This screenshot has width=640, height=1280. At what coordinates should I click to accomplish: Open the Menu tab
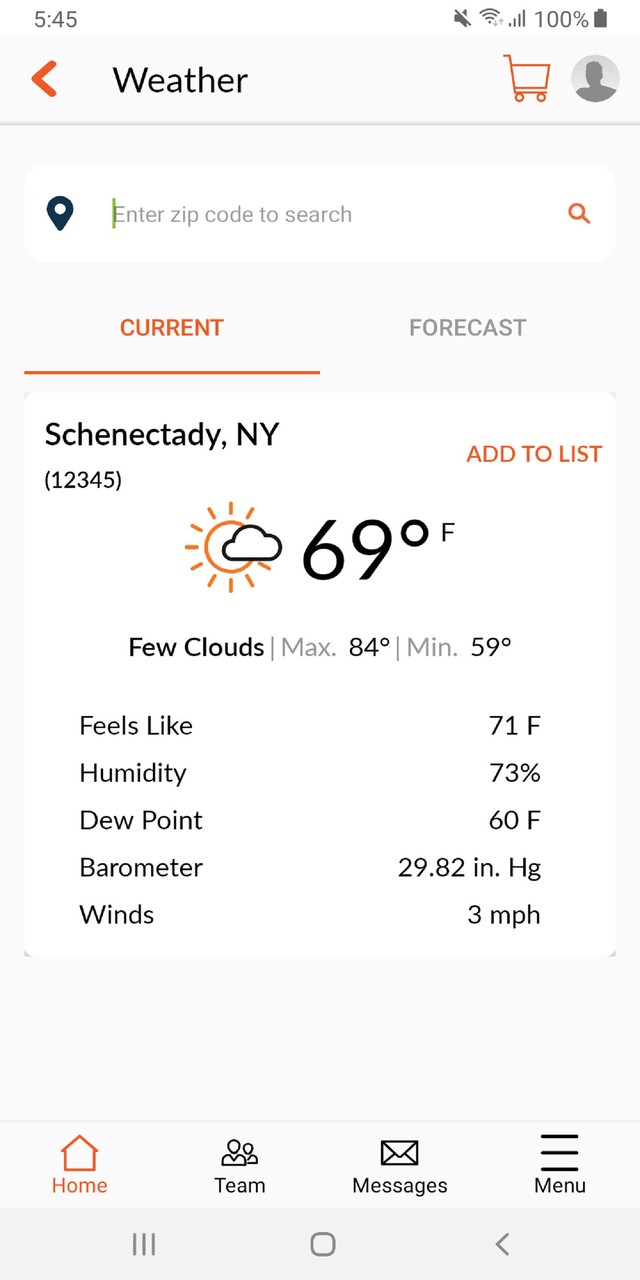pos(560,1165)
